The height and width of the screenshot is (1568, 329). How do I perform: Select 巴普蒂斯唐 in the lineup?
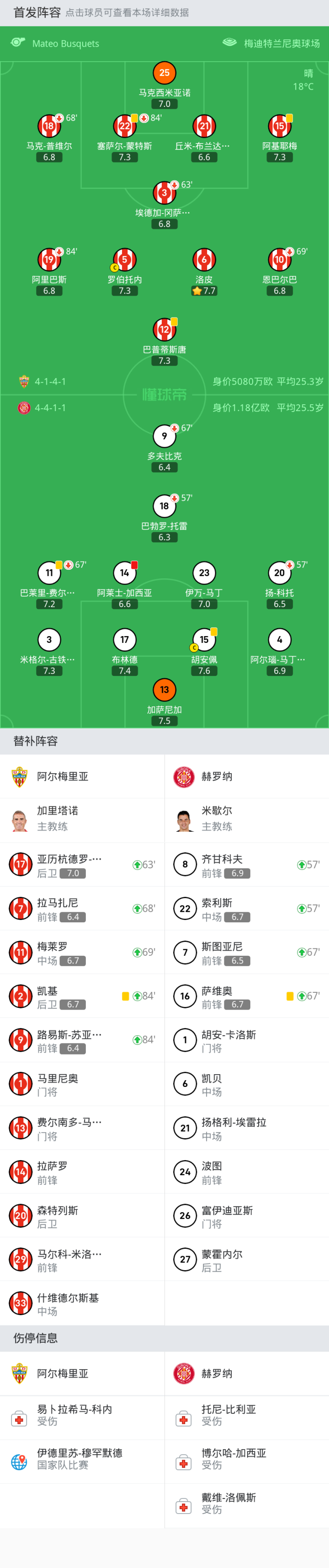pos(164,330)
